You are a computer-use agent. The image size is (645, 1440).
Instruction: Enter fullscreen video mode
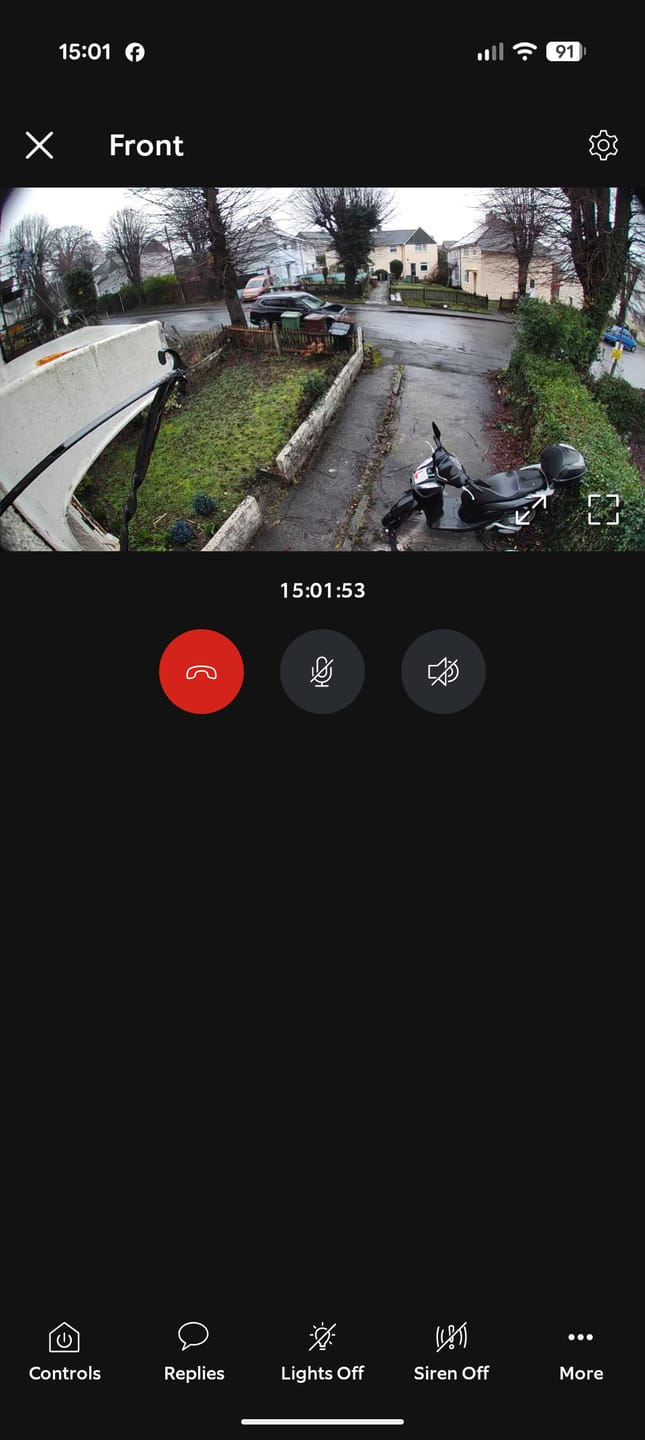pos(603,510)
